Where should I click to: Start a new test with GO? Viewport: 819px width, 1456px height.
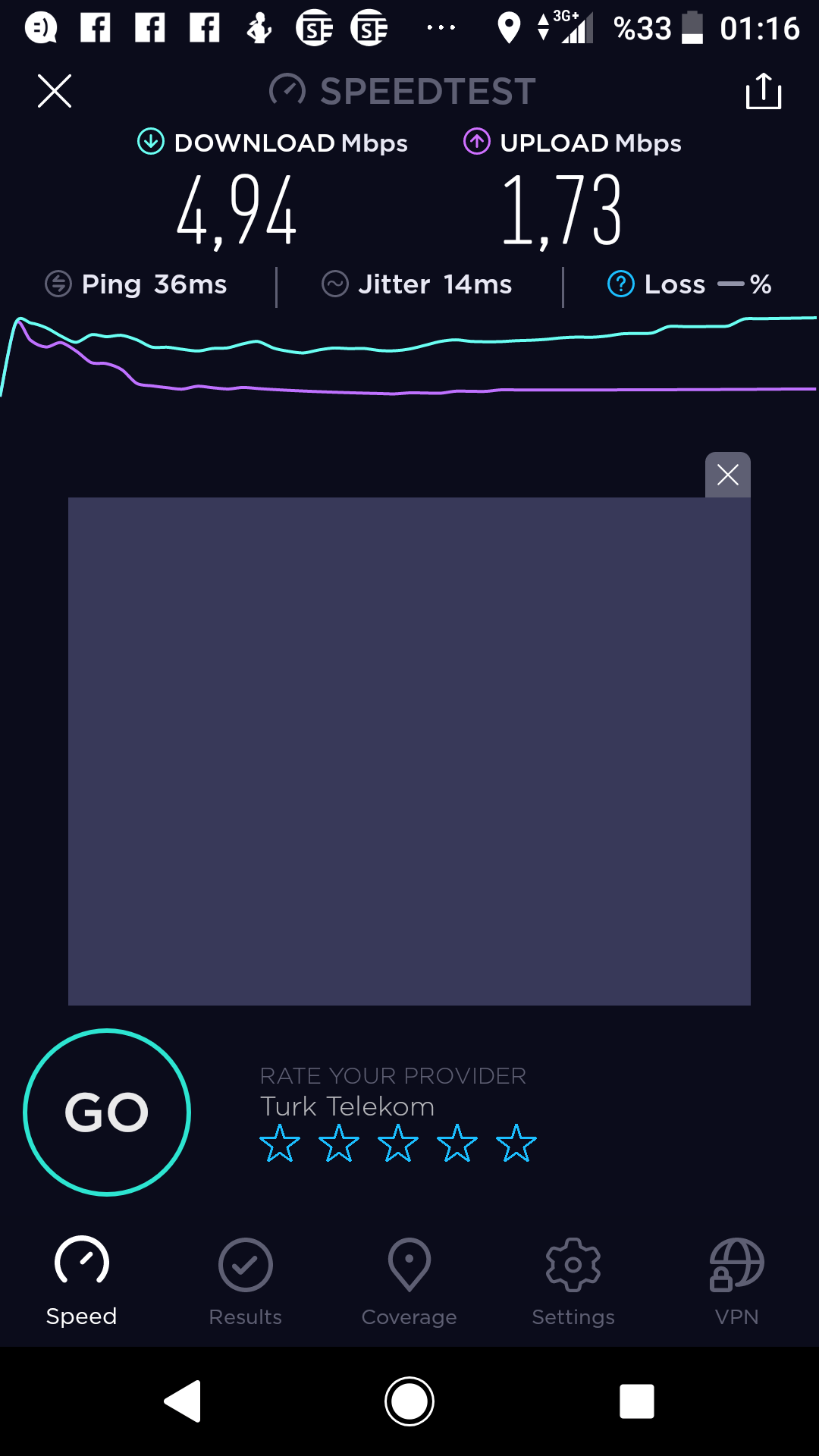[107, 1112]
